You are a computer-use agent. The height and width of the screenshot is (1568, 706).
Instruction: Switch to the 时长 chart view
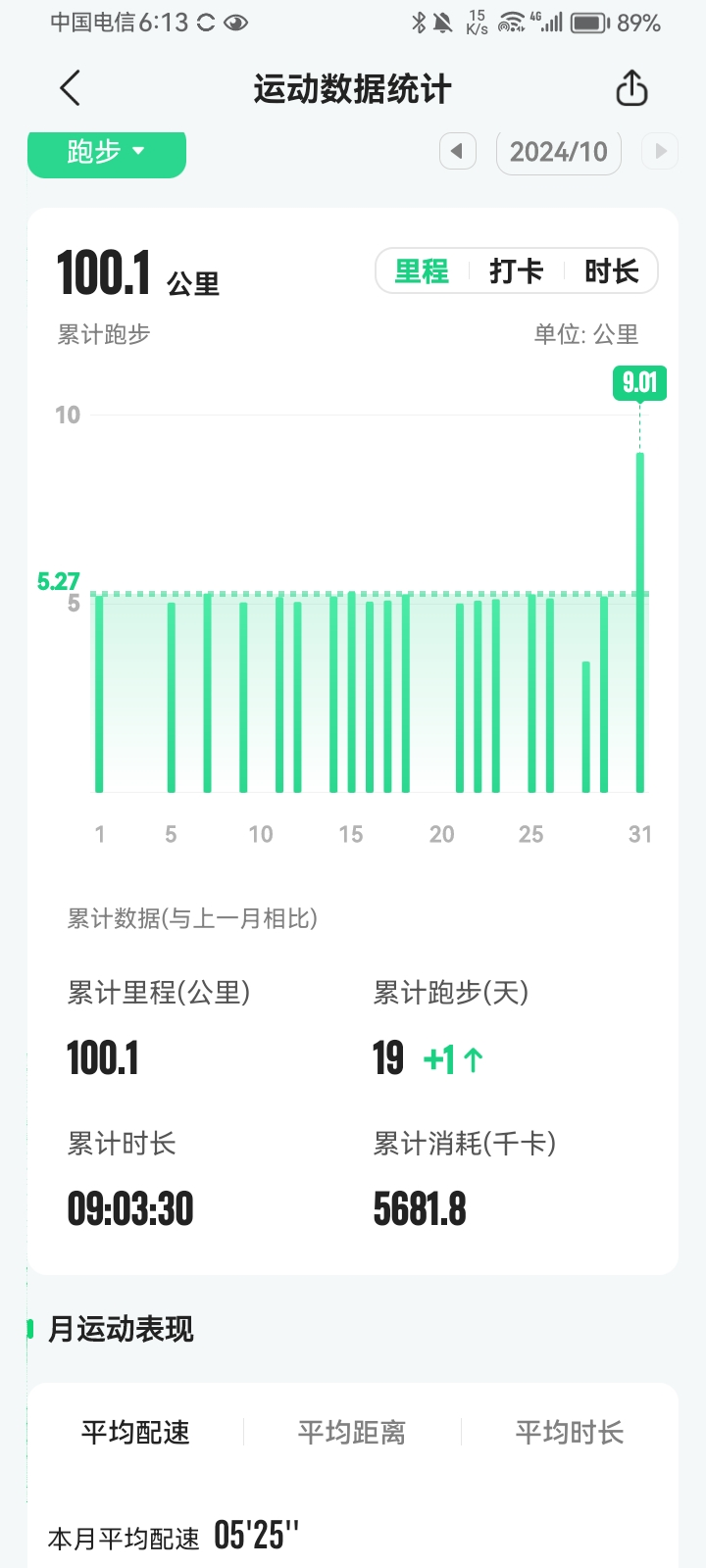[x=611, y=271]
